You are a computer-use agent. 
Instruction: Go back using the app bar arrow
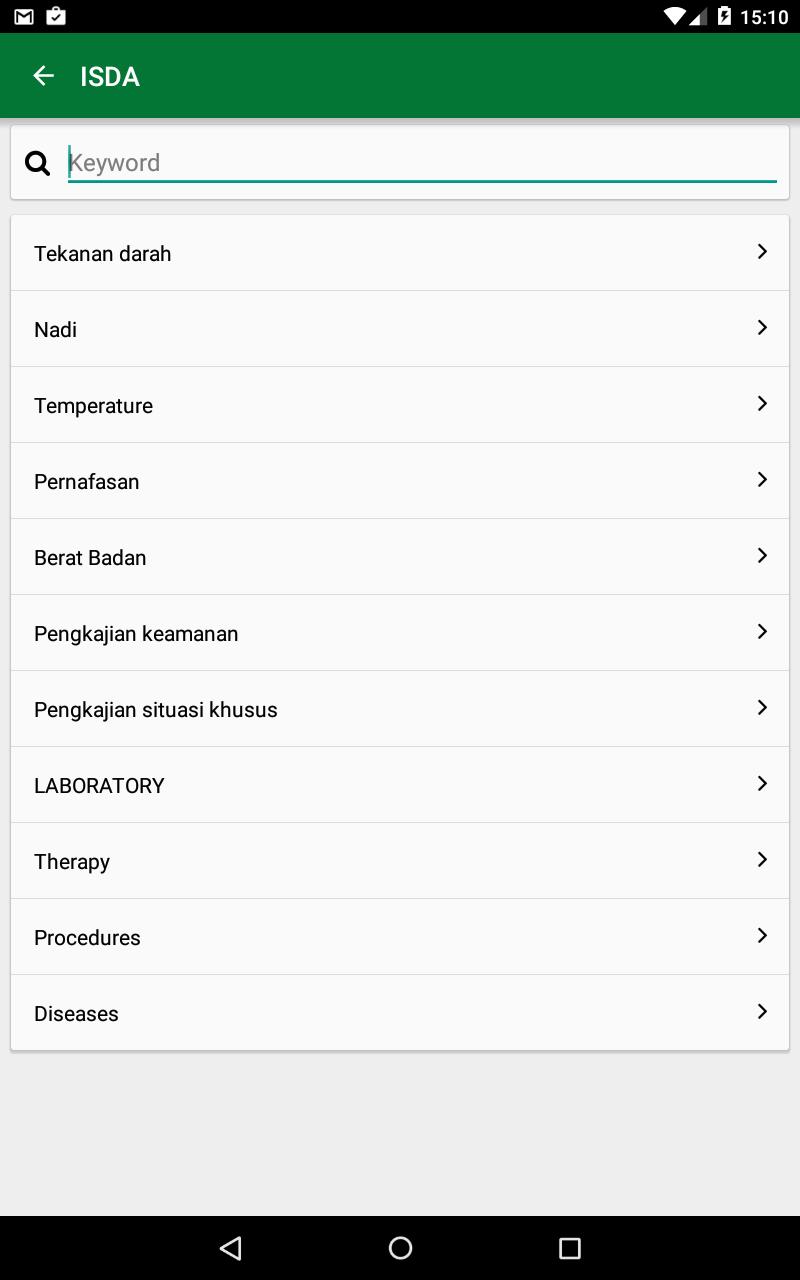(x=43, y=76)
